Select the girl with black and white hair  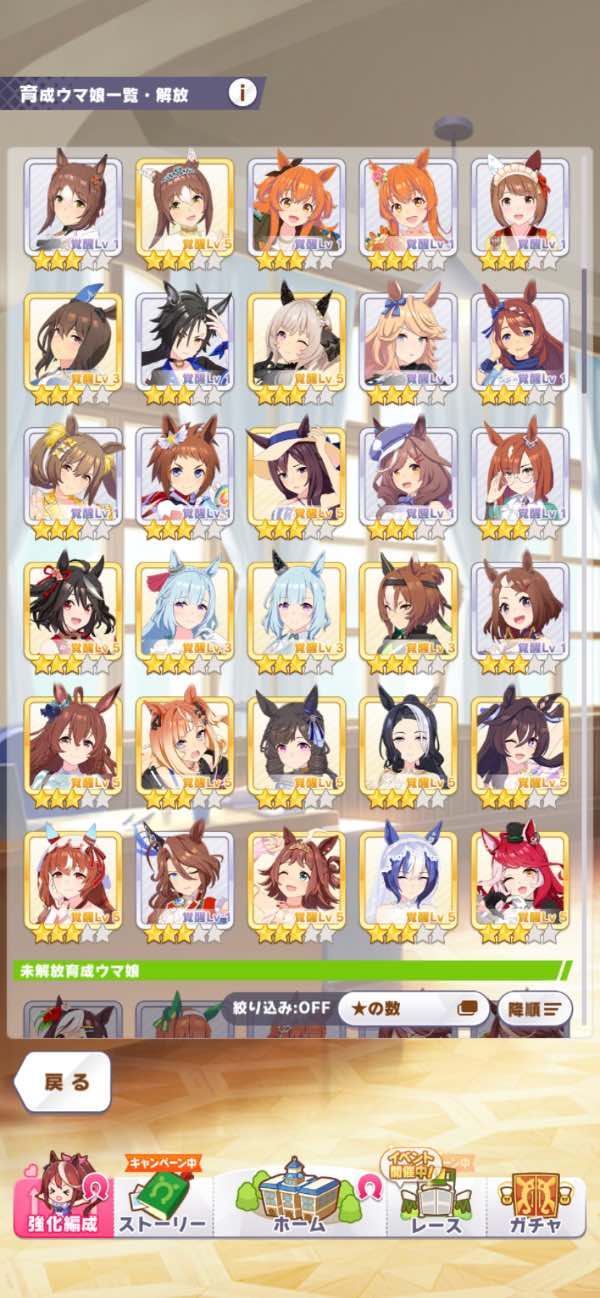coord(408,745)
